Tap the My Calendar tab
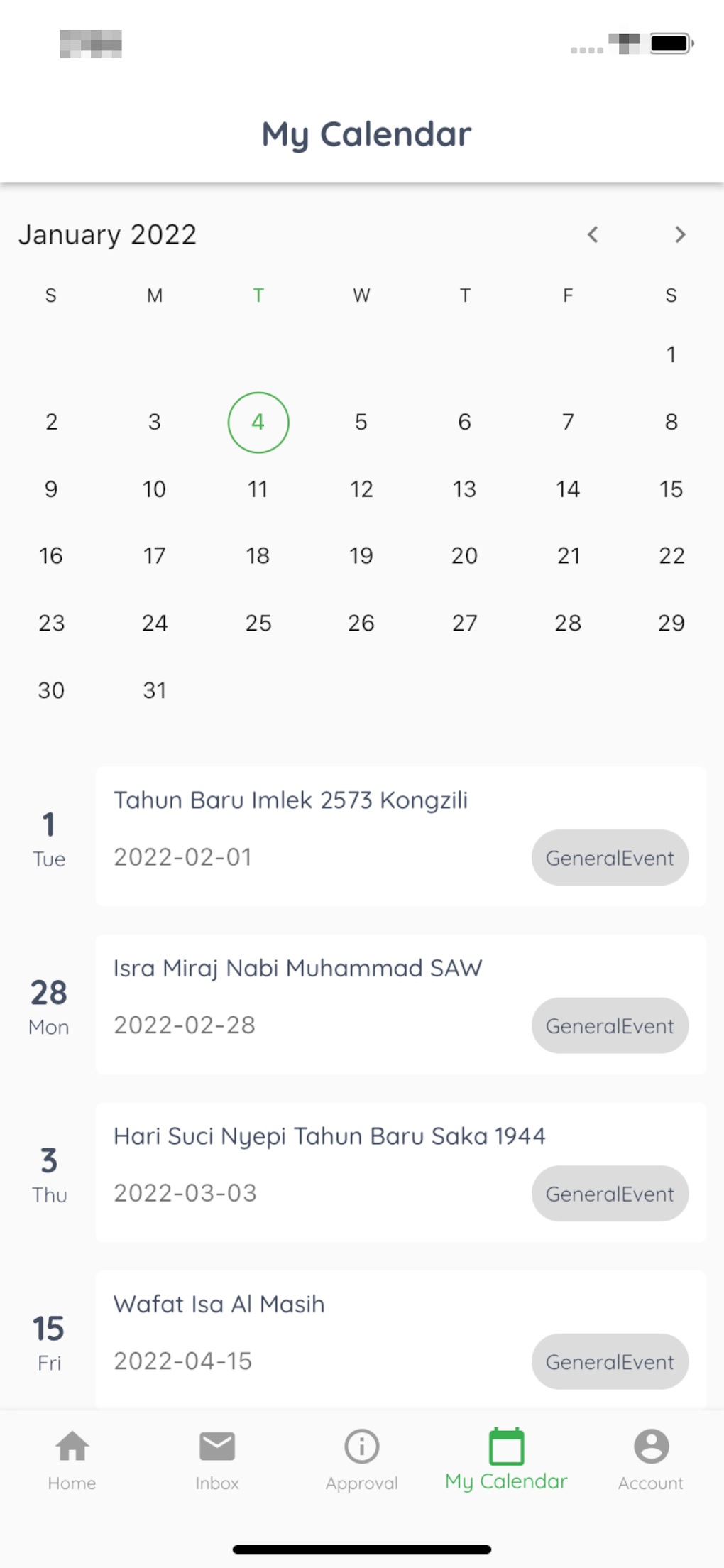This screenshot has height=1568, width=724. (507, 1460)
